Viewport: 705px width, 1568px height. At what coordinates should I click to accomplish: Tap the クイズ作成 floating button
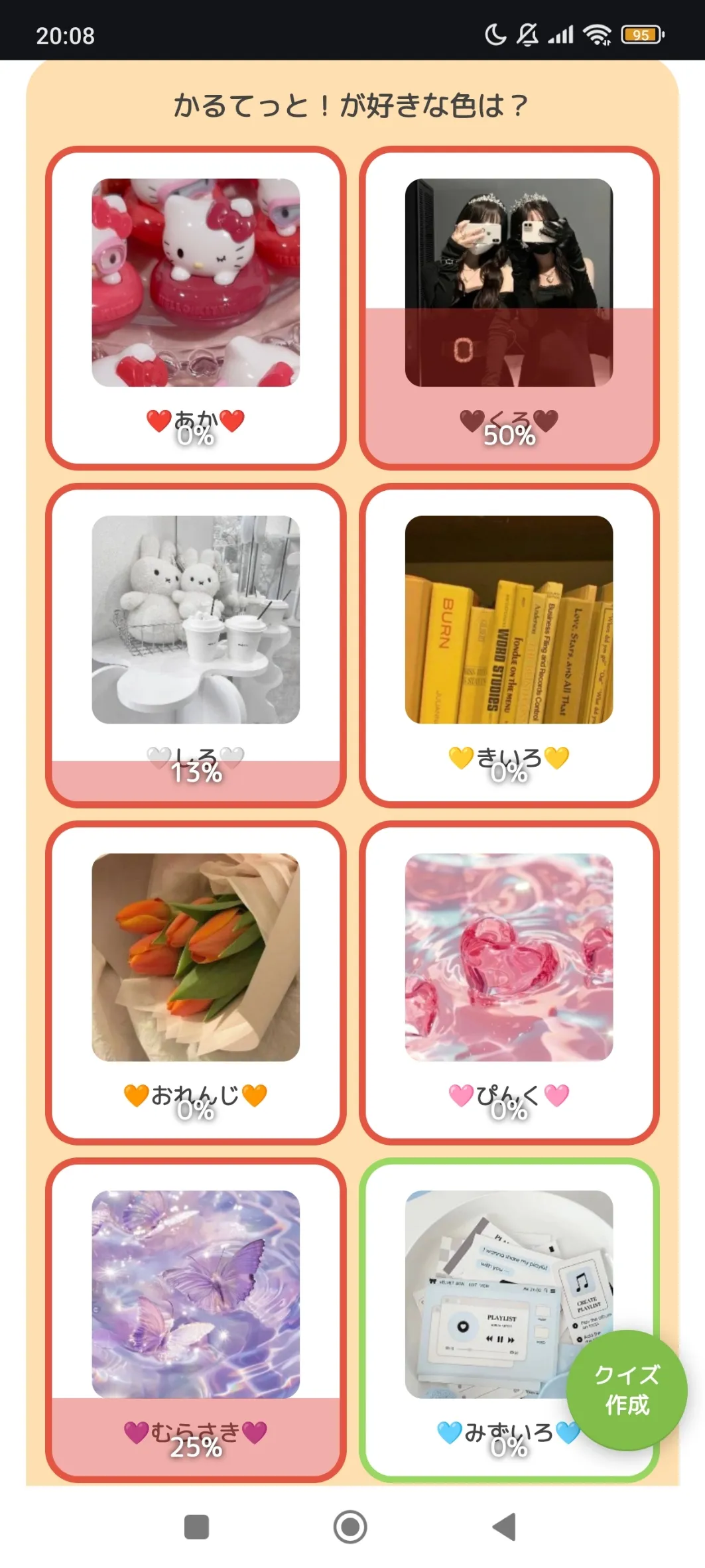(626, 1390)
